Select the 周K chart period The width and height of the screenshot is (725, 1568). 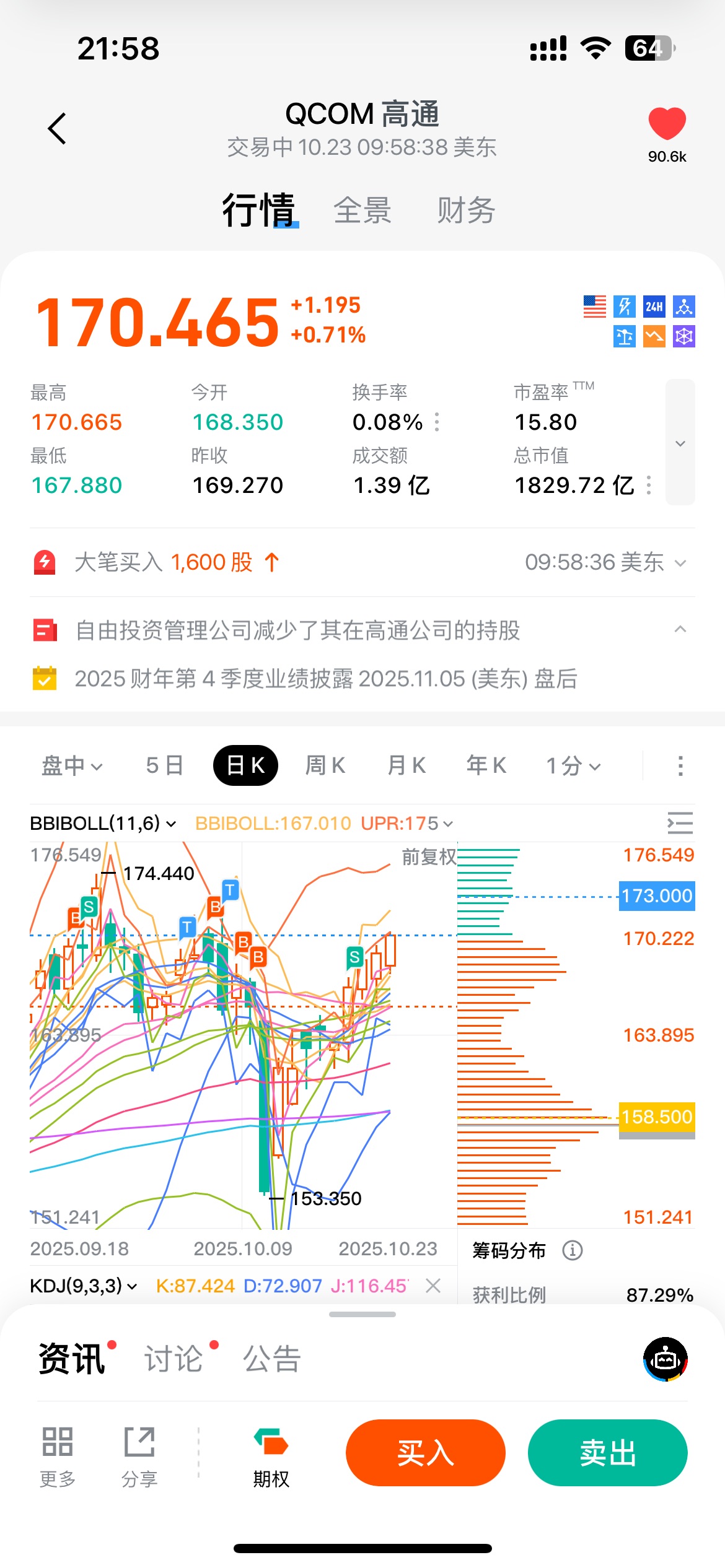click(325, 766)
